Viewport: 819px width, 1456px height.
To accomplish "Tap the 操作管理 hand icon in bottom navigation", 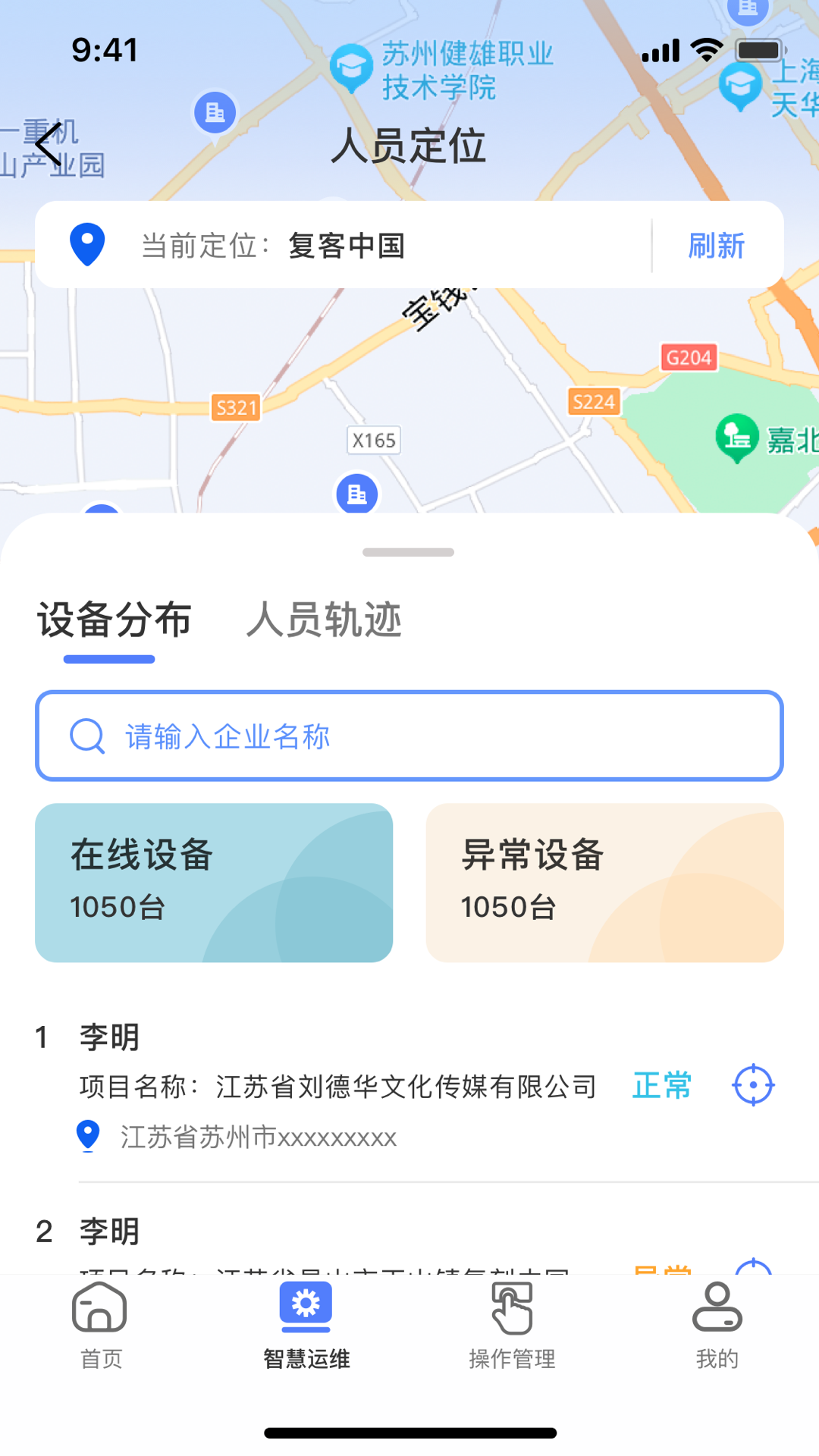I will pyautogui.click(x=512, y=1307).
